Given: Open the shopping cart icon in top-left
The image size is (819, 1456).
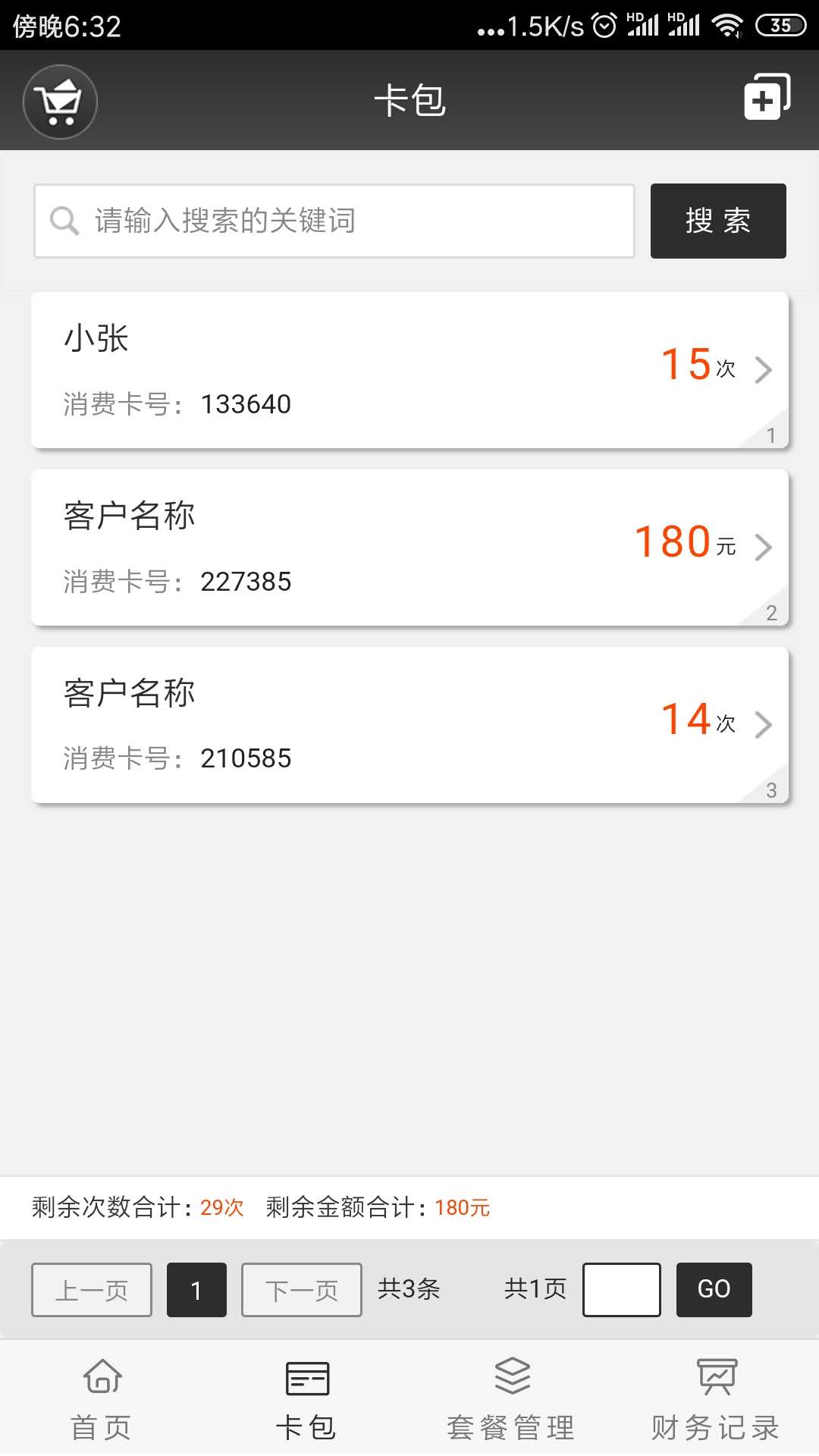Looking at the screenshot, I should (59, 102).
